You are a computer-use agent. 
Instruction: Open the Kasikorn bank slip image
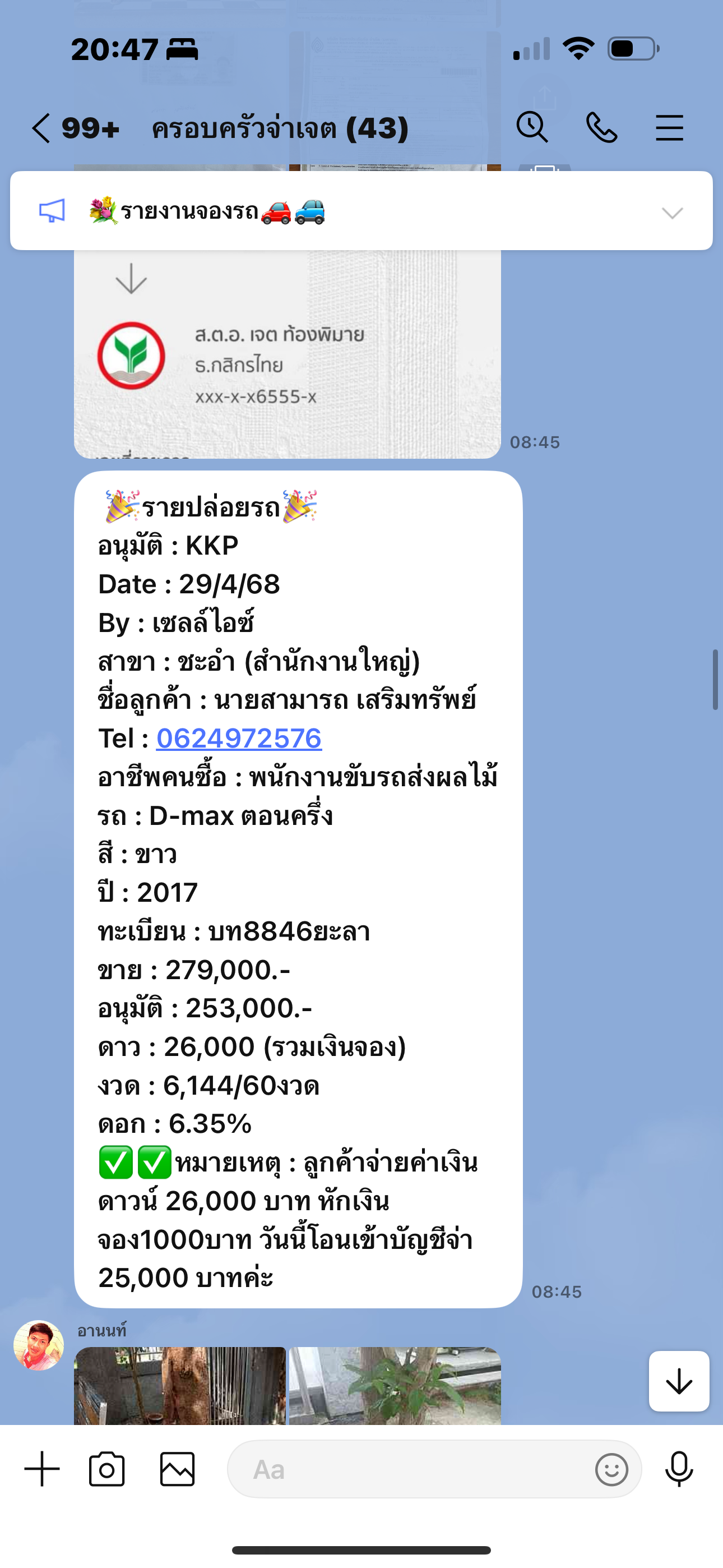click(288, 354)
